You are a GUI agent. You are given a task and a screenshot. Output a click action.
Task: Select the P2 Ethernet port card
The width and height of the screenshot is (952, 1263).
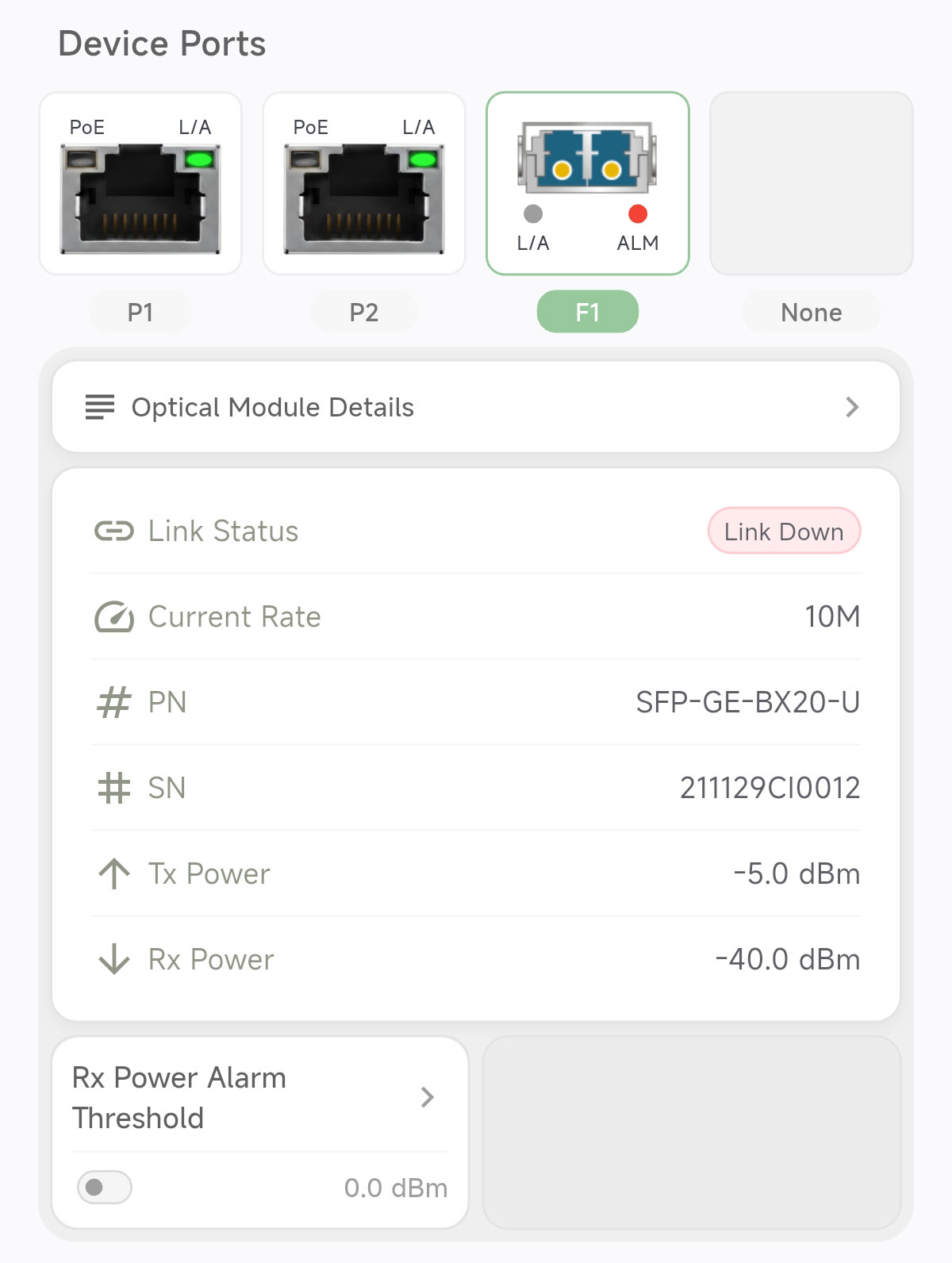tap(364, 184)
